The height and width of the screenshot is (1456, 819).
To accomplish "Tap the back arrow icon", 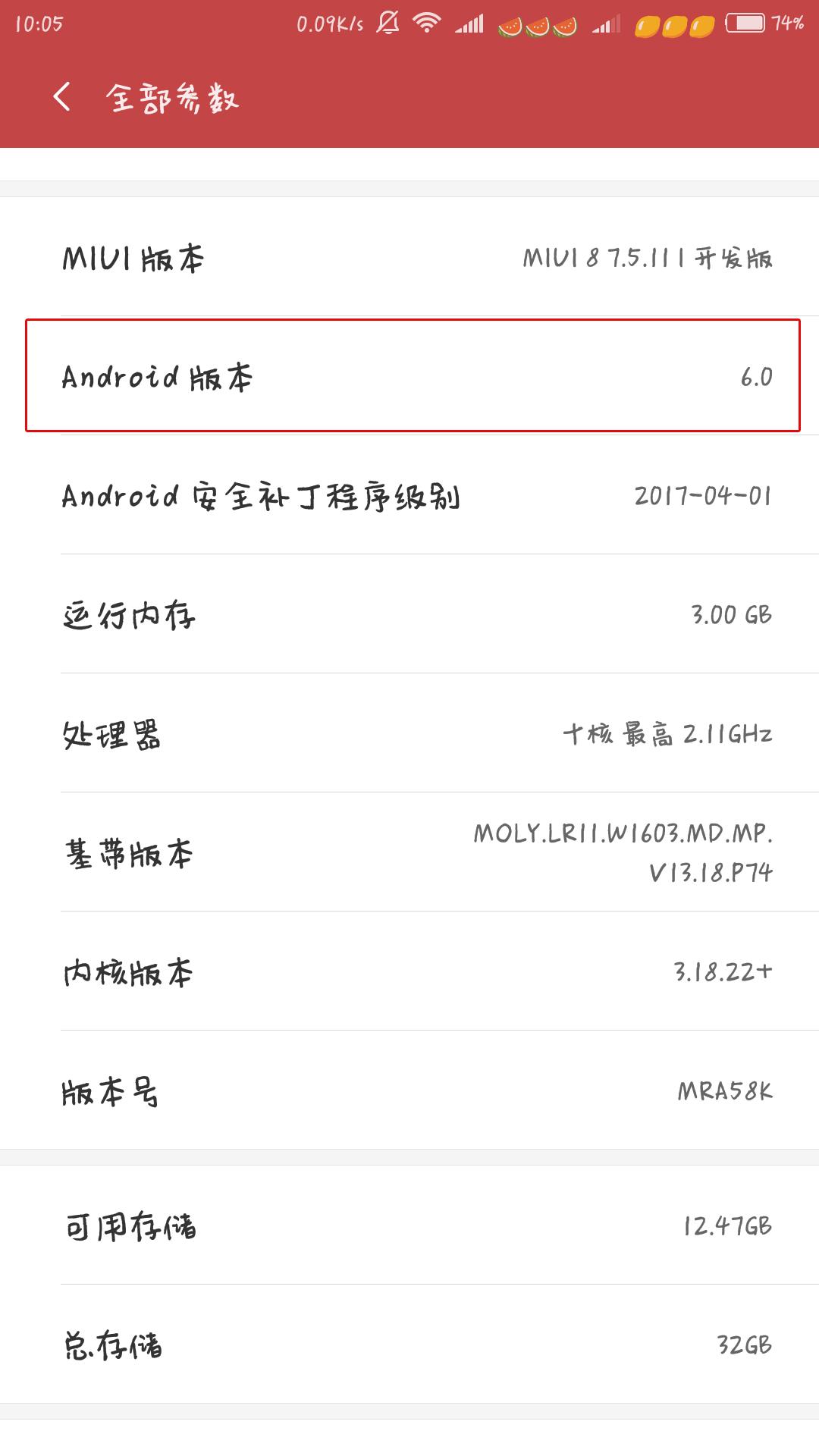I will coord(63,97).
